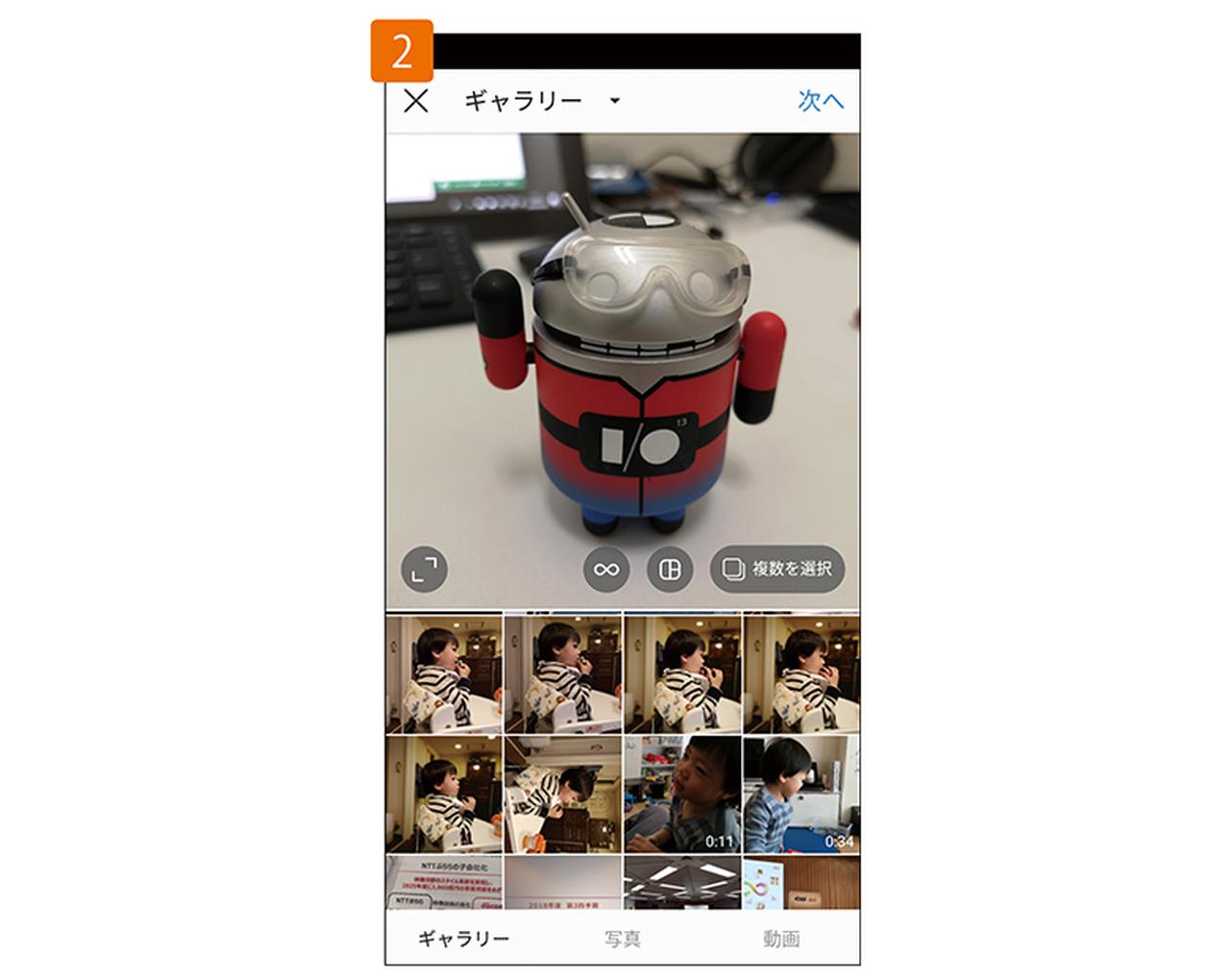Open the Layout collage icon

[670, 570]
